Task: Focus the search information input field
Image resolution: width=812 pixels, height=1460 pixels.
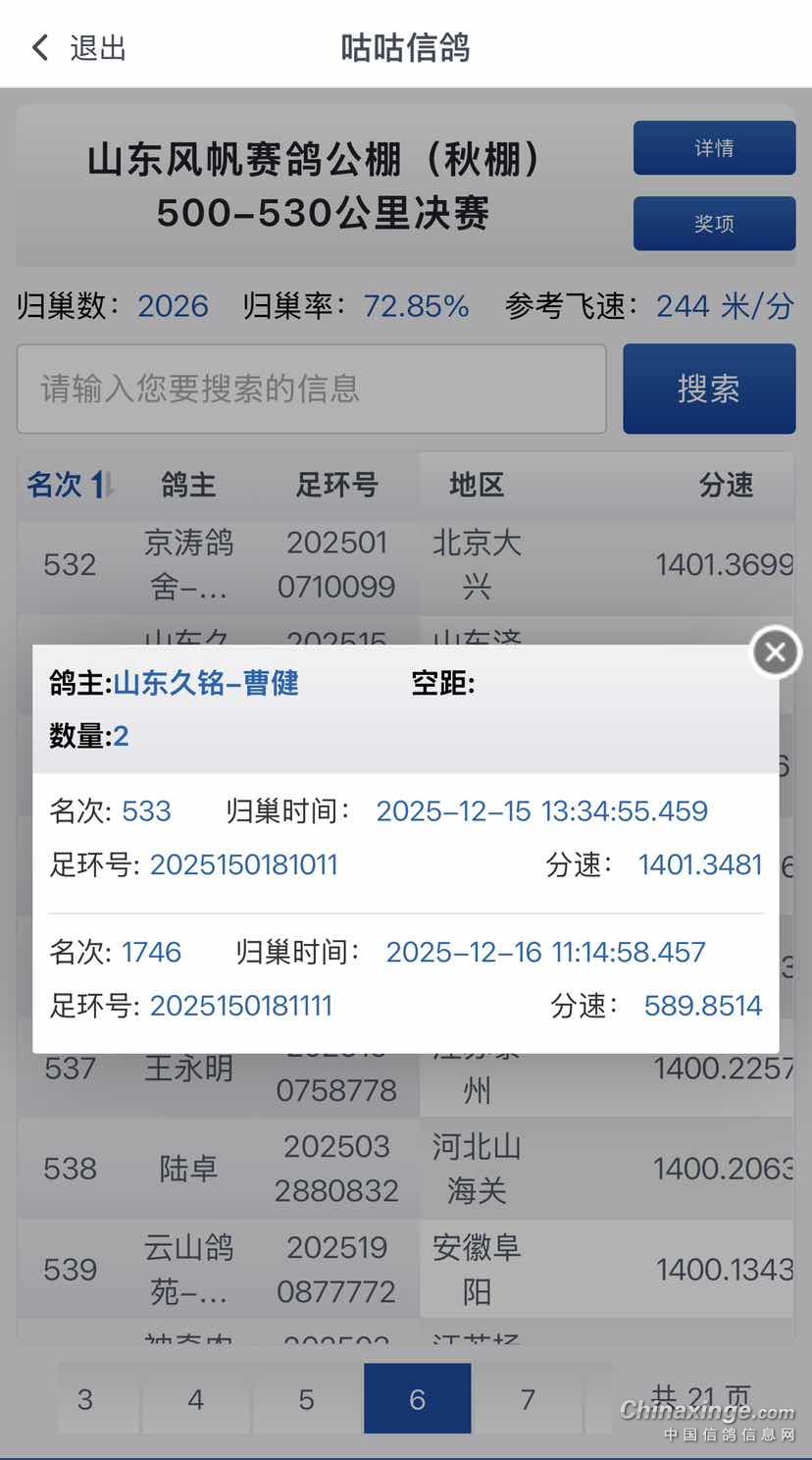Action: click(x=311, y=390)
